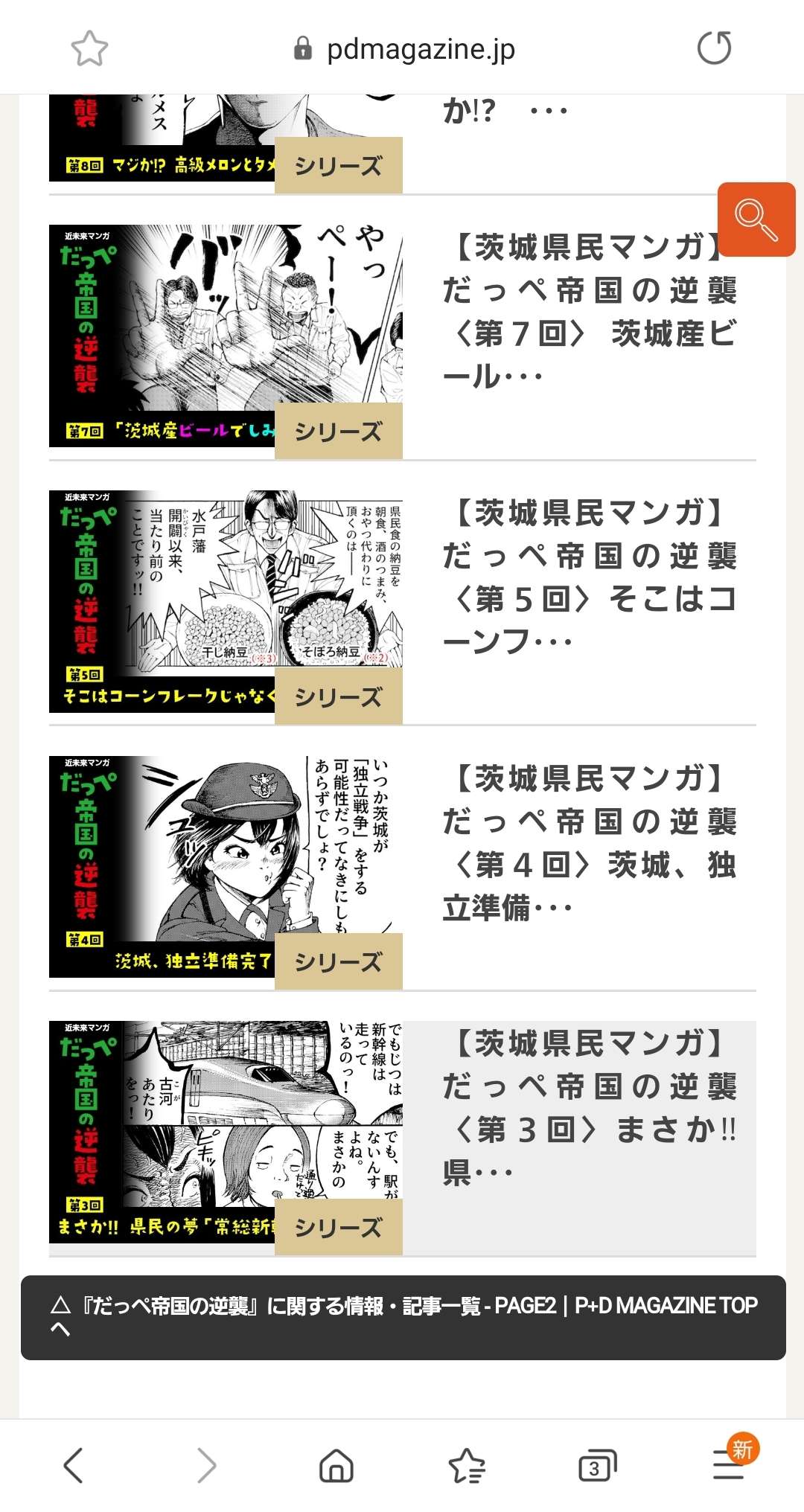804x1512 pixels.
Task: Go forward in browser history
Action: [206, 1466]
